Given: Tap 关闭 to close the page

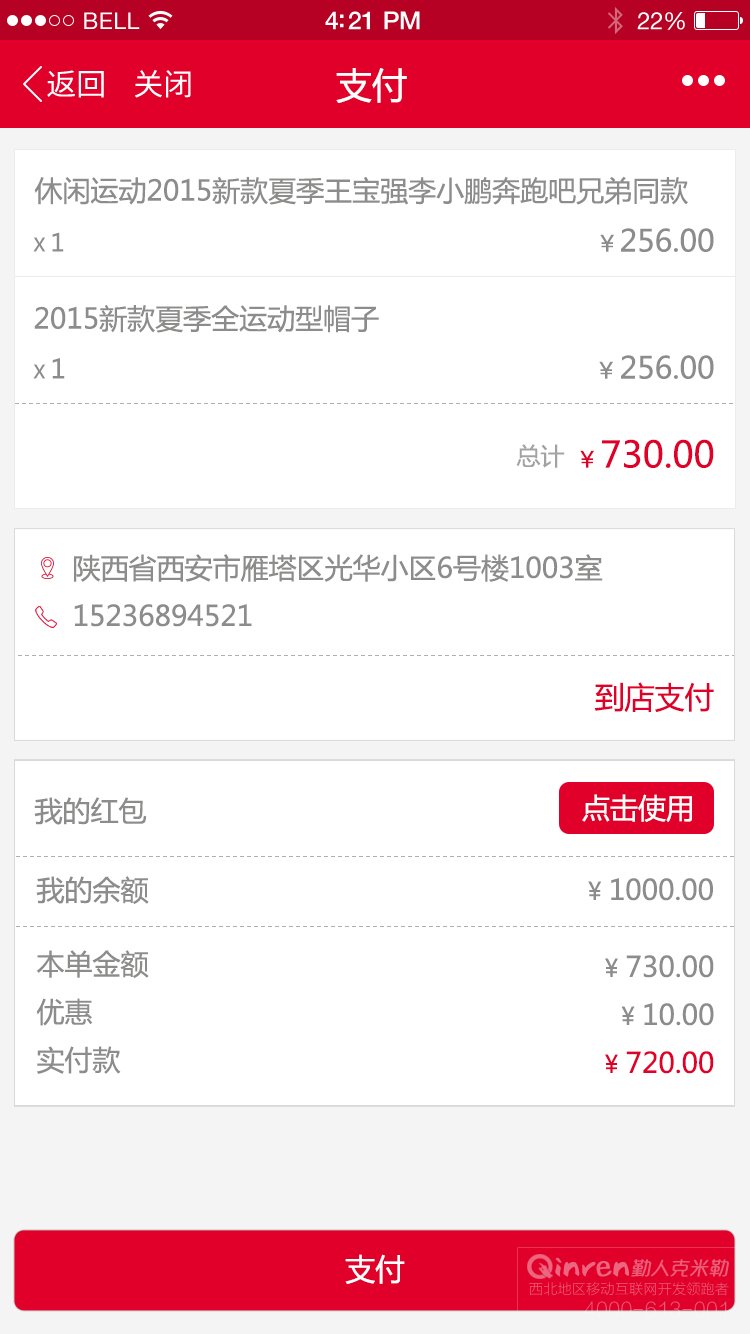Looking at the screenshot, I should 163,84.
